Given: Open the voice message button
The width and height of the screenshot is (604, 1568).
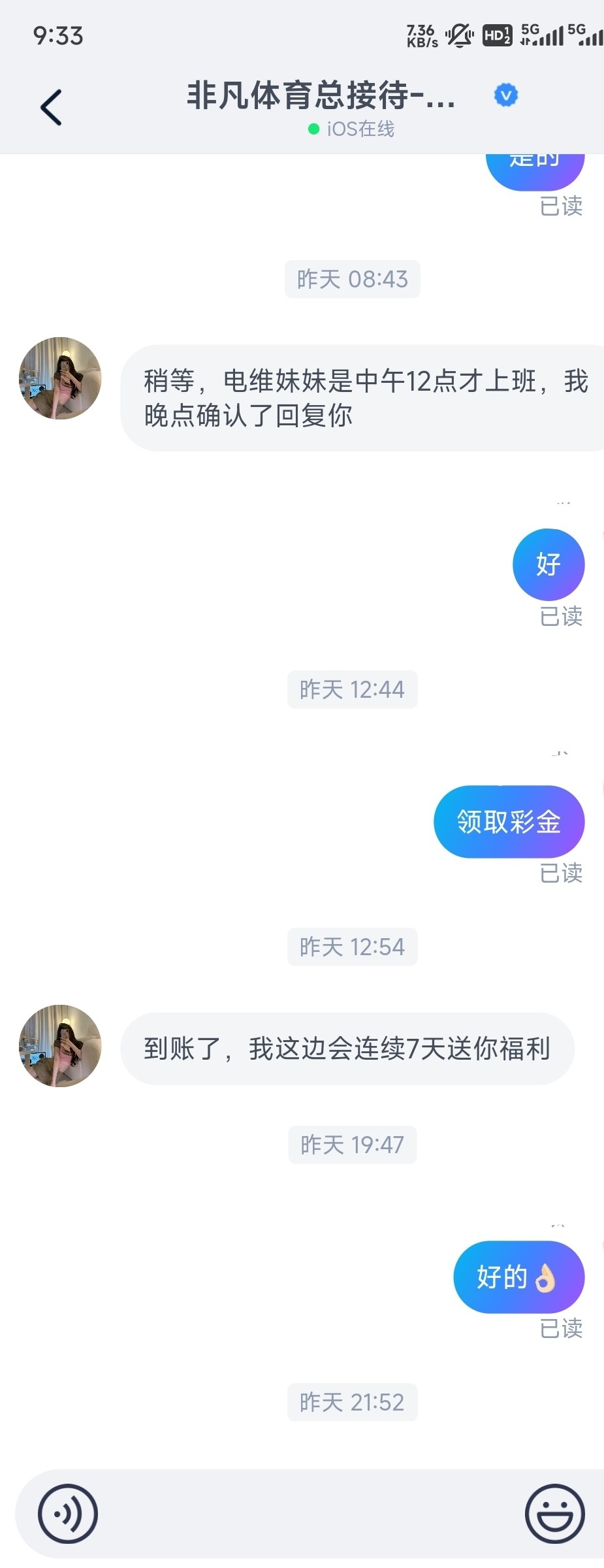Looking at the screenshot, I should (67, 1513).
